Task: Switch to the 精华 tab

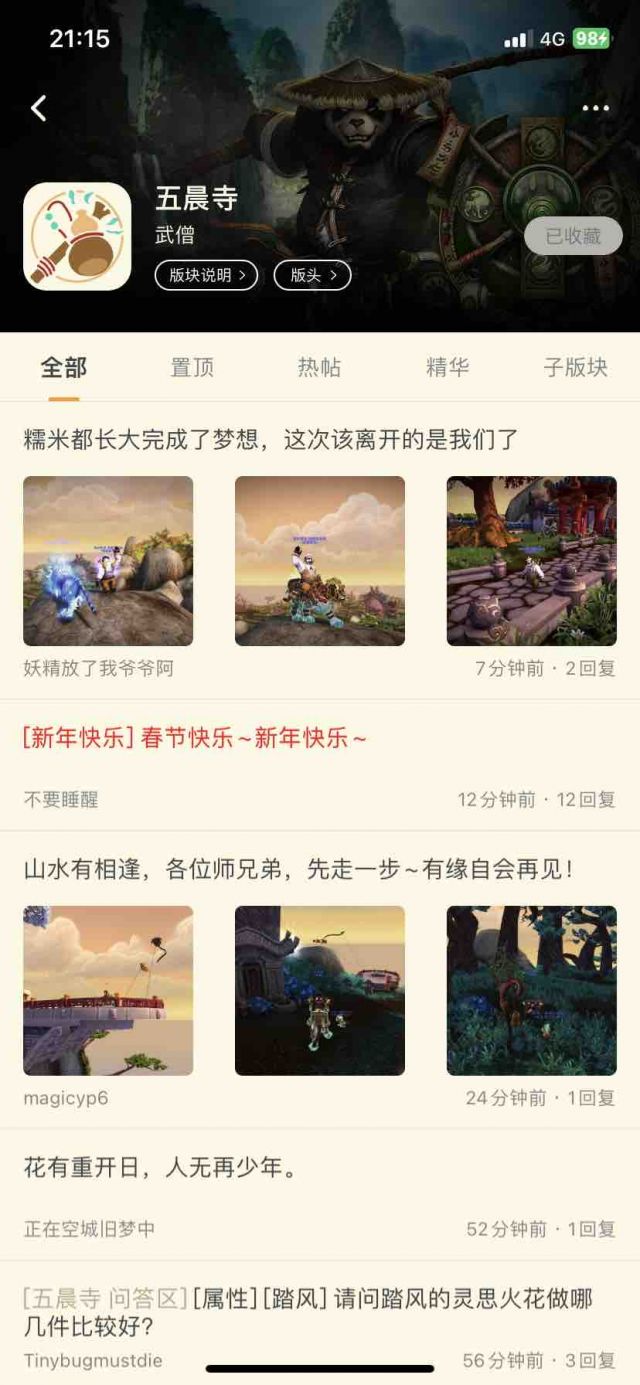Action: (x=447, y=367)
